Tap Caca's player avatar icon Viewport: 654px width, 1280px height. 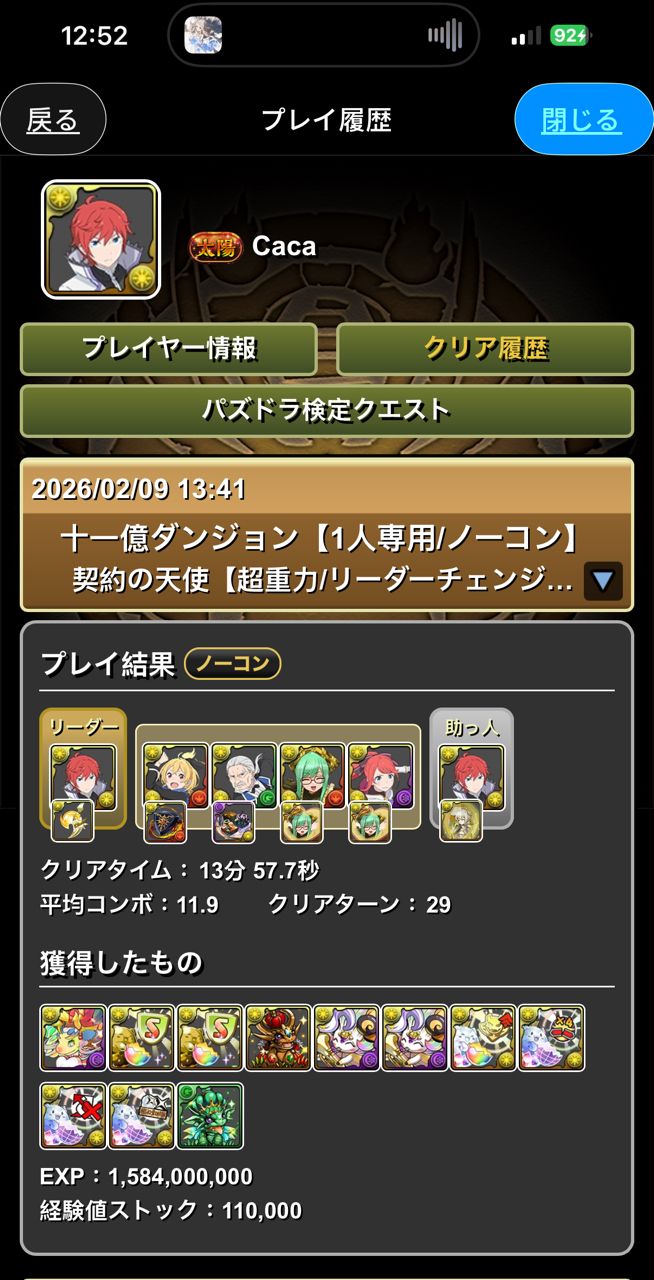point(100,239)
